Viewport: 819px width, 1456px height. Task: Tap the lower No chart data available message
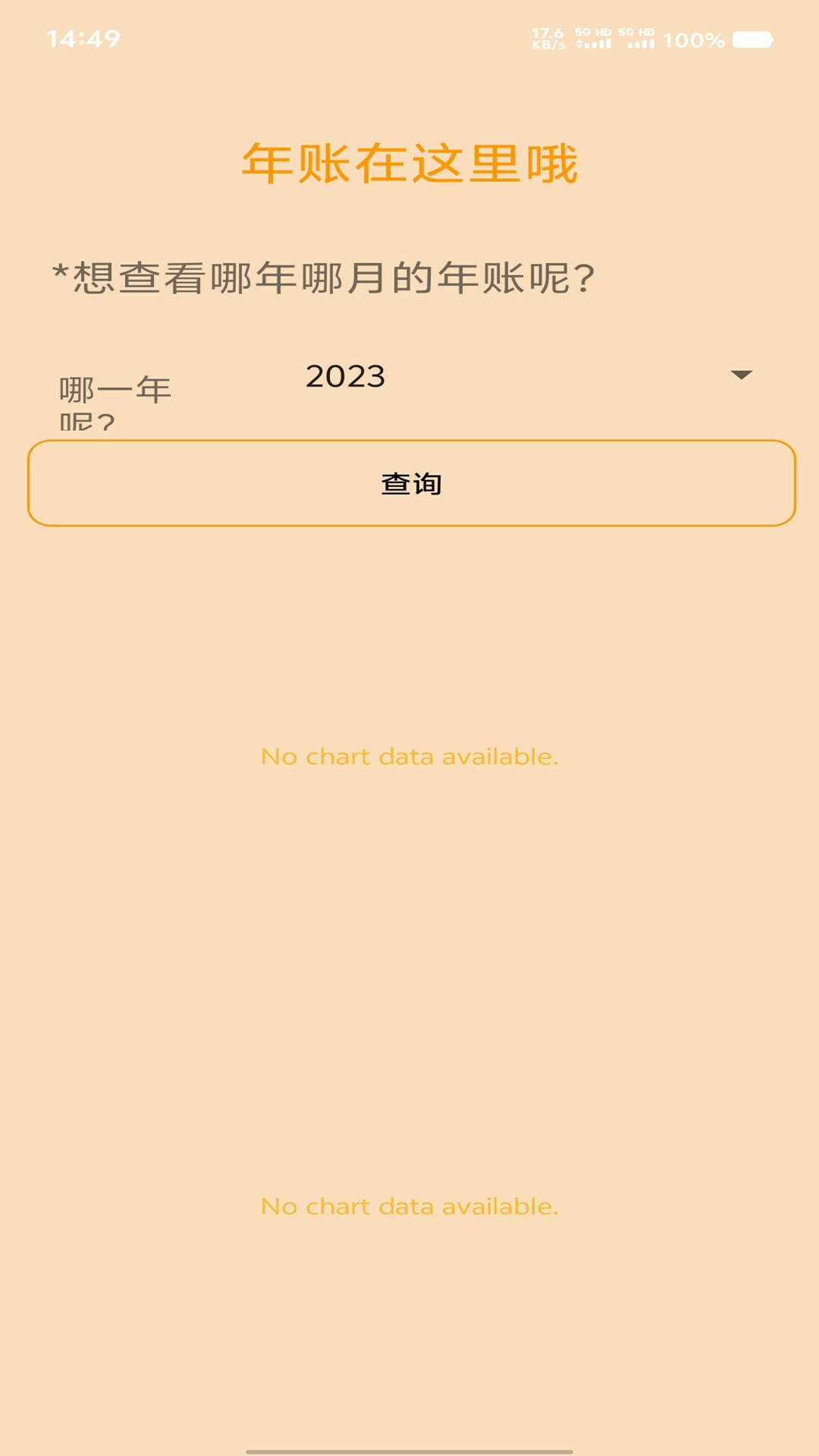point(409,1206)
